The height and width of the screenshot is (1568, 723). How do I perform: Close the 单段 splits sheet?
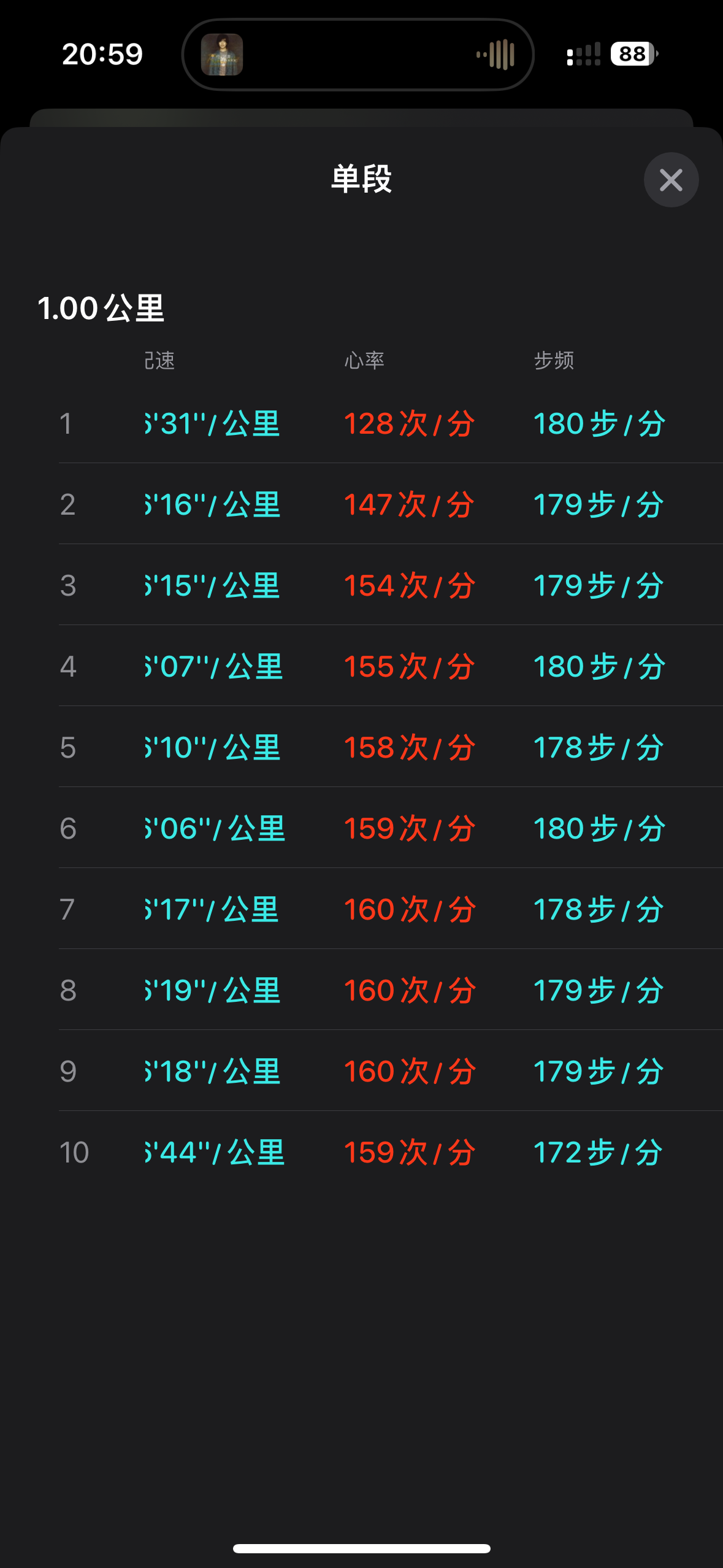(671, 180)
